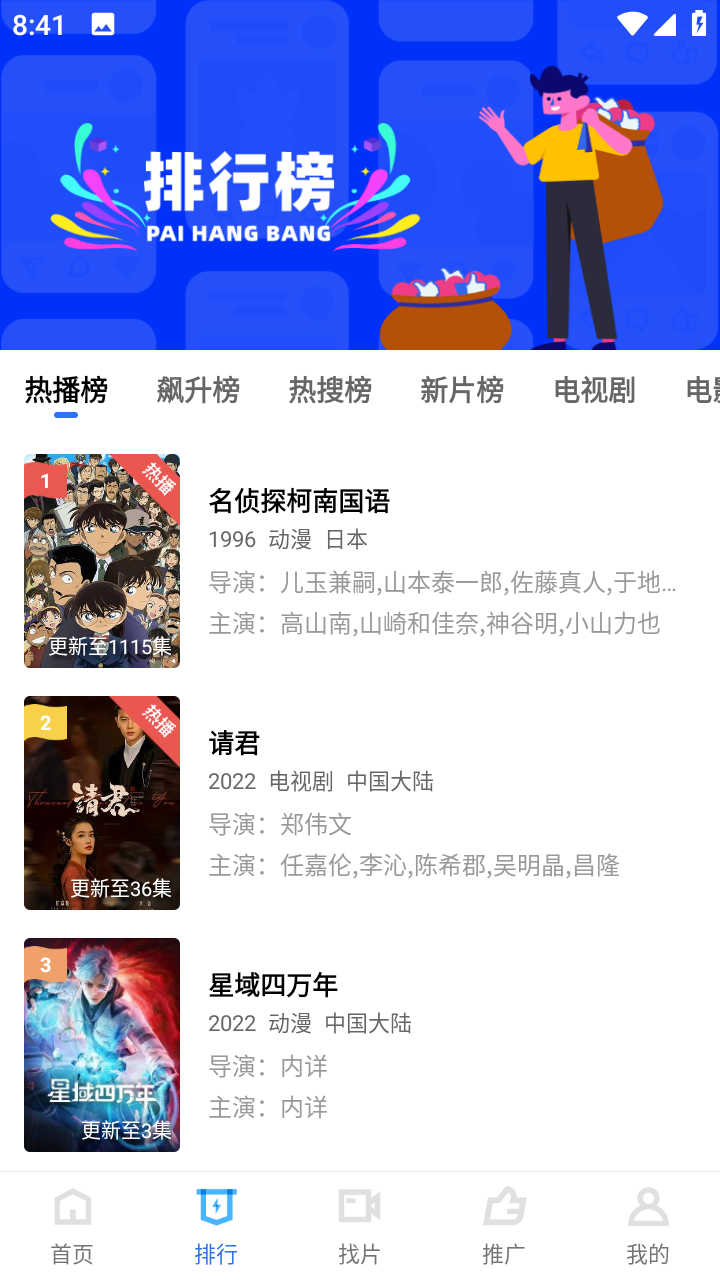
Task: Tap the 更新至1115集 episode label
Action: point(108,647)
